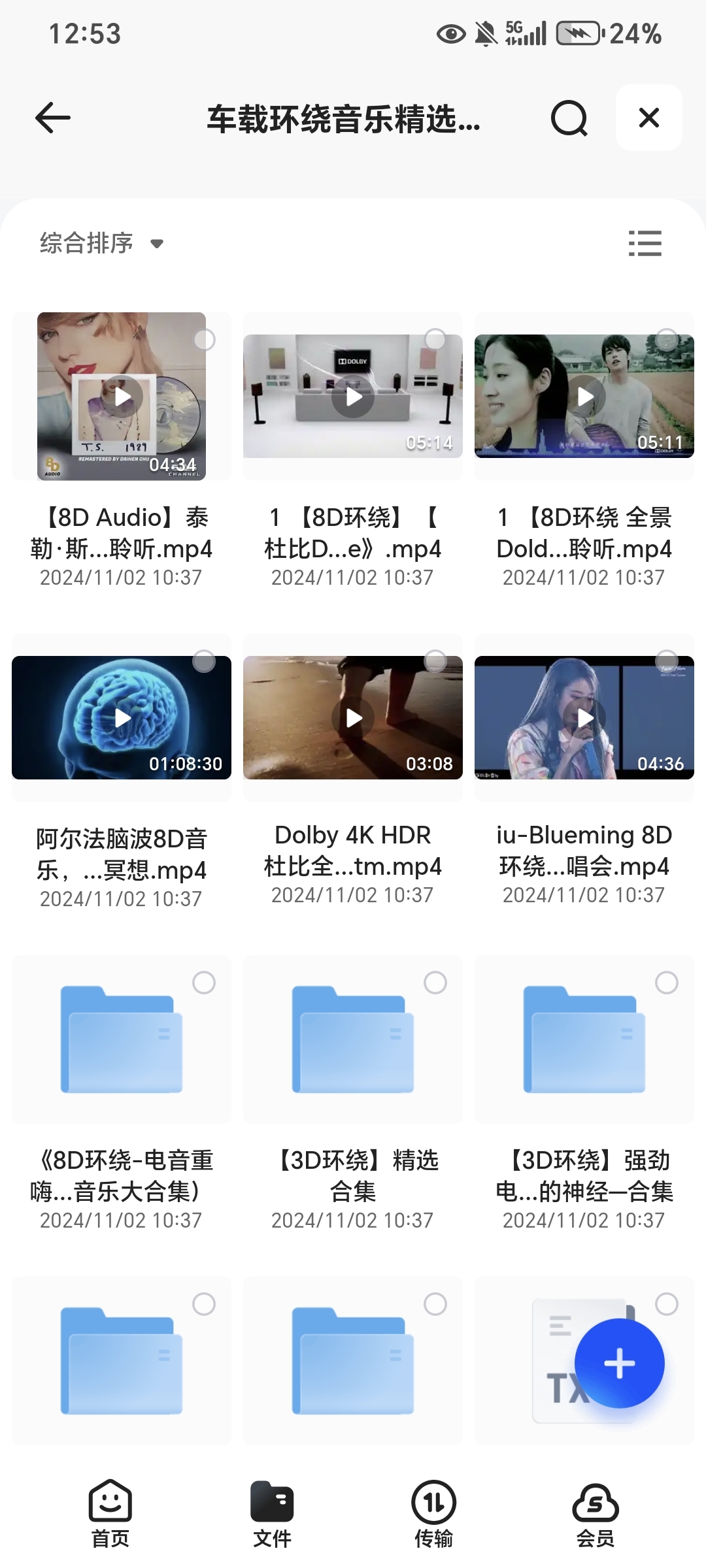Play the Dolby 4K HDR video

click(353, 718)
